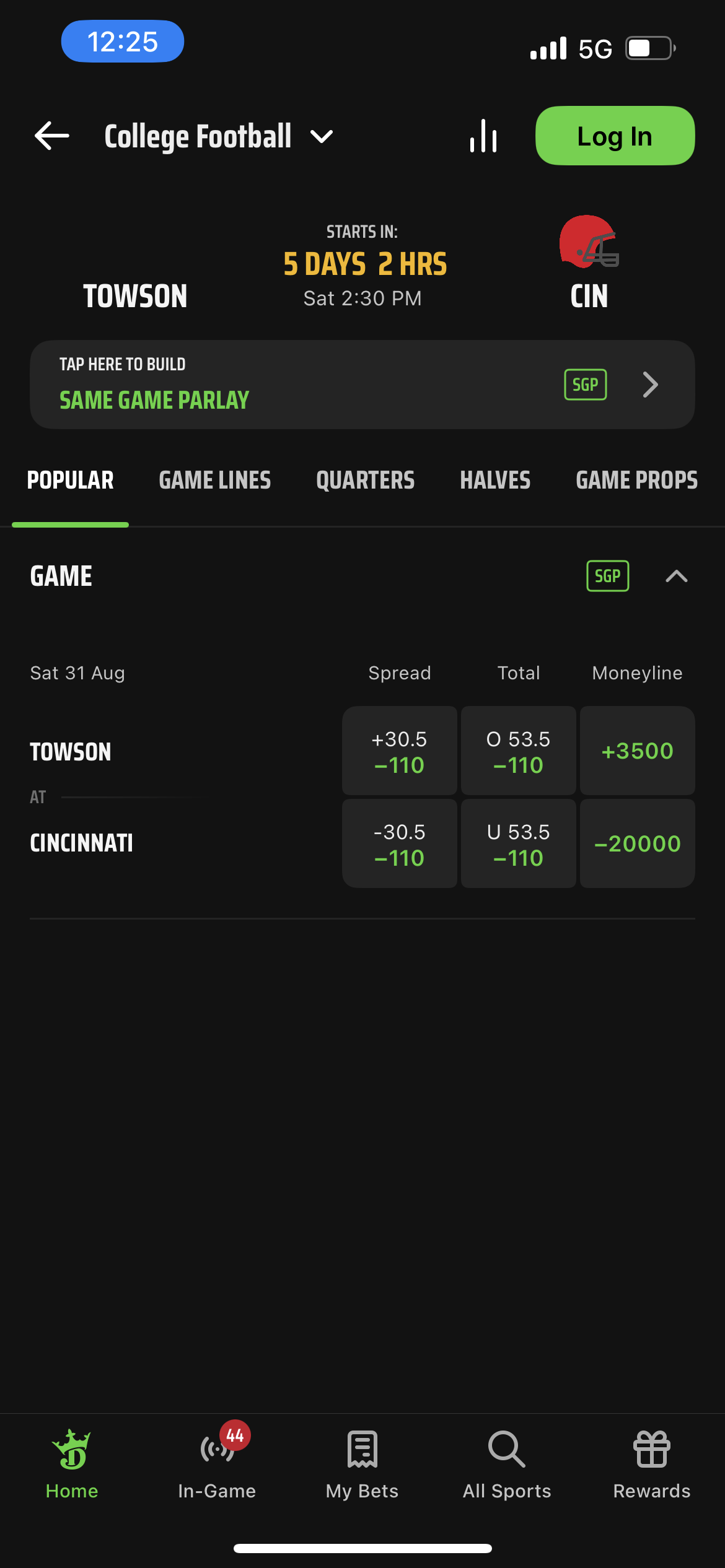Image resolution: width=725 pixels, height=1568 pixels.
Task: Open the All Sports tab
Action: (x=507, y=1463)
